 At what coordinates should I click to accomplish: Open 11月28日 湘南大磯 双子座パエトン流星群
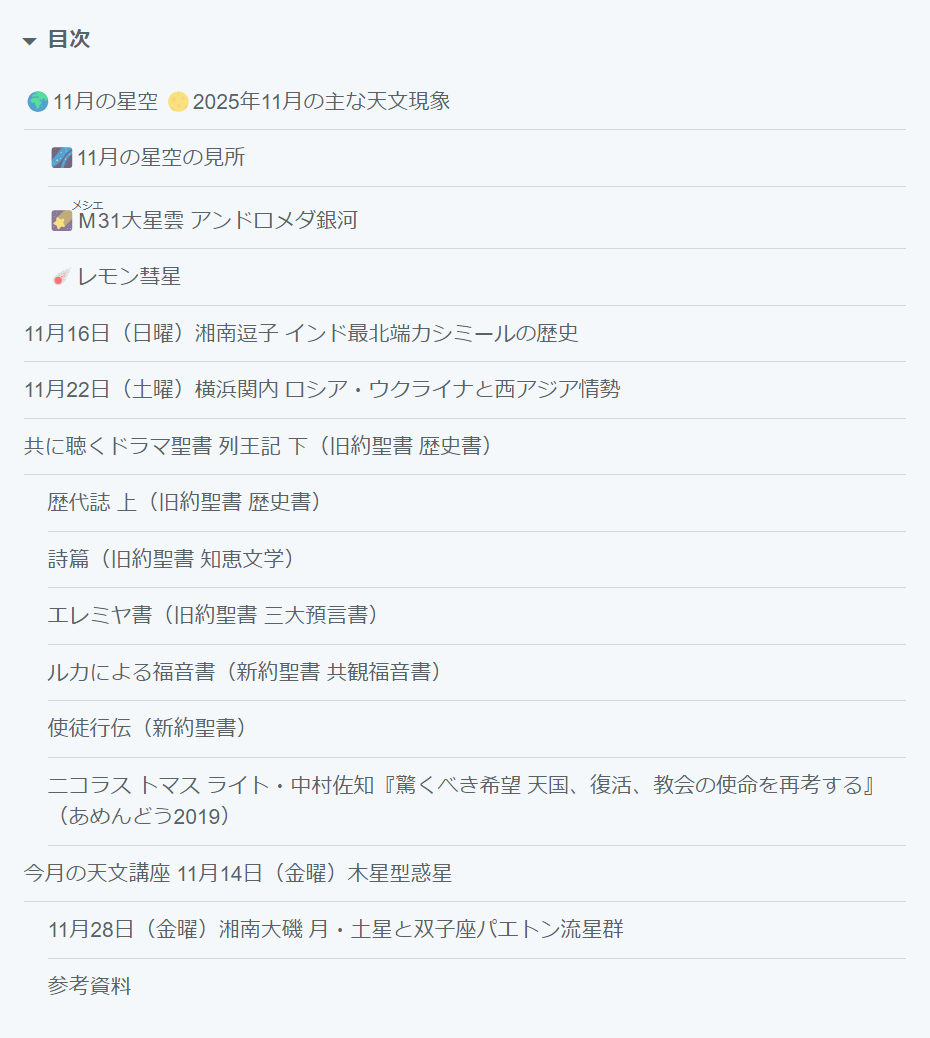pyautogui.click(x=335, y=930)
